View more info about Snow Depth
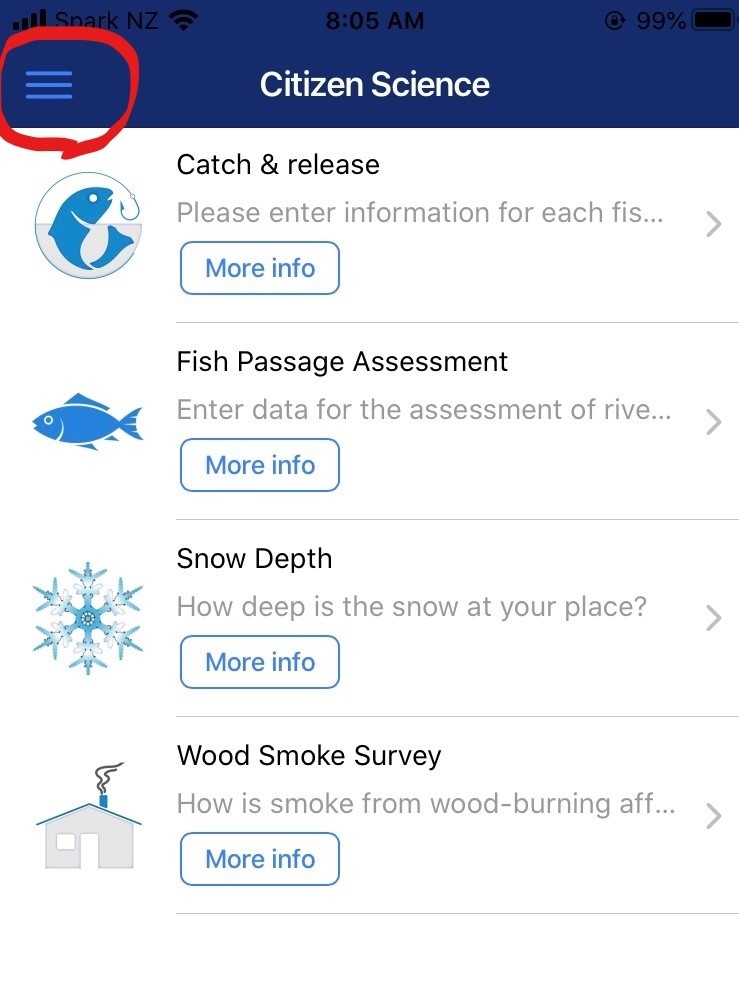The height and width of the screenshot is (1002, 739). click(260, 663)
